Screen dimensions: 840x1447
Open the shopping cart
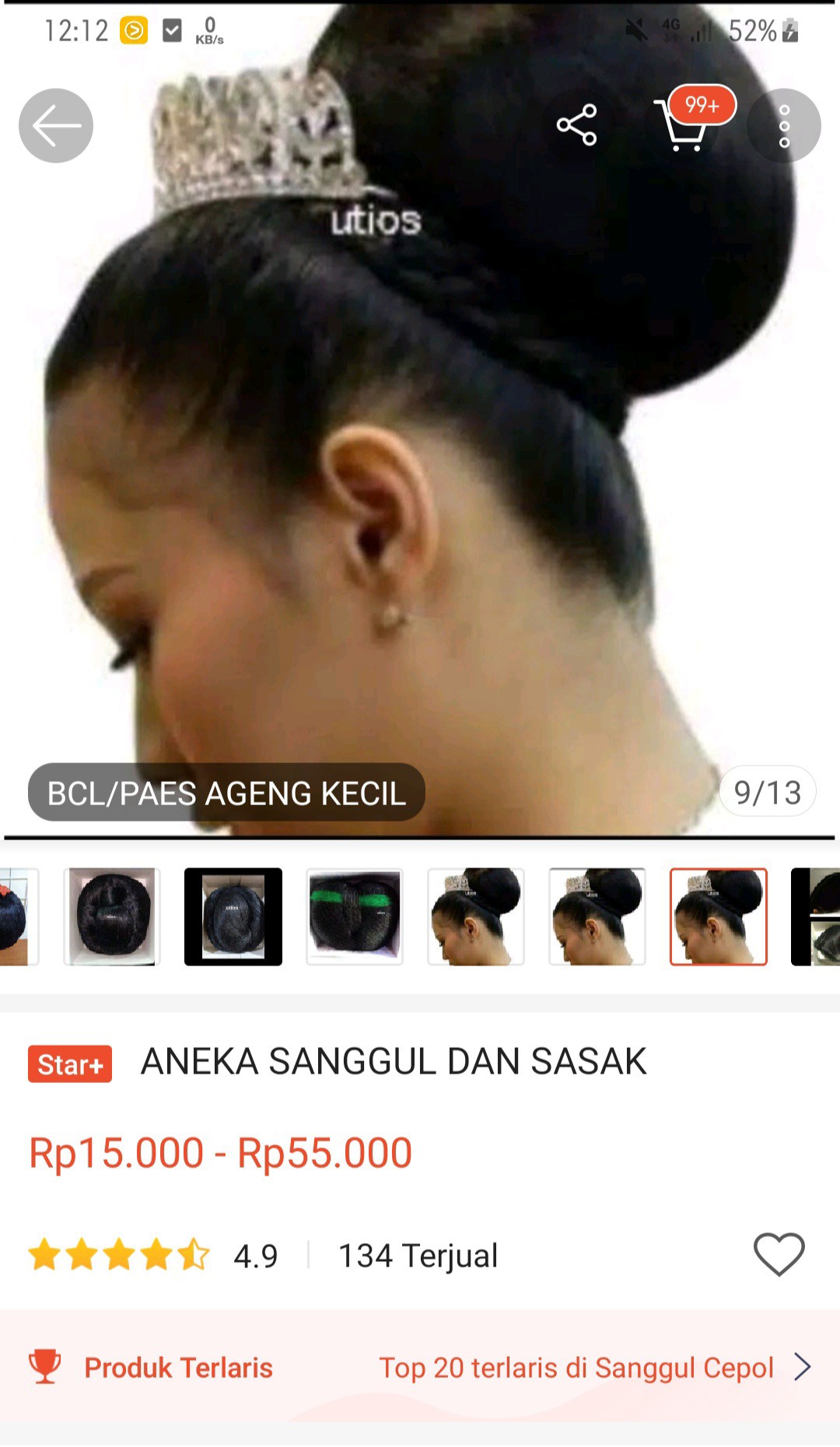click(684, 124)
